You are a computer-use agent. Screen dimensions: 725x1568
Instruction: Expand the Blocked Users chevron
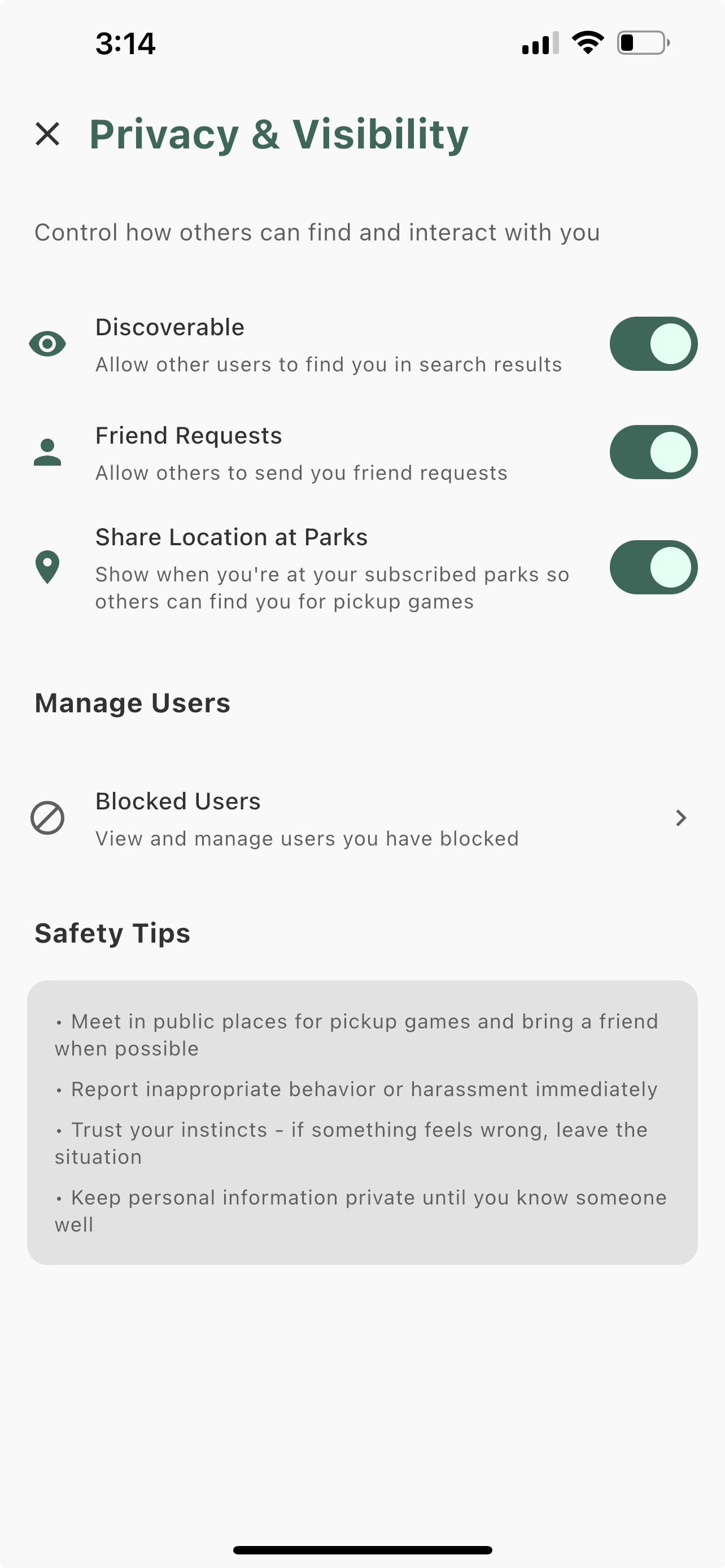(x=680, y=818)
